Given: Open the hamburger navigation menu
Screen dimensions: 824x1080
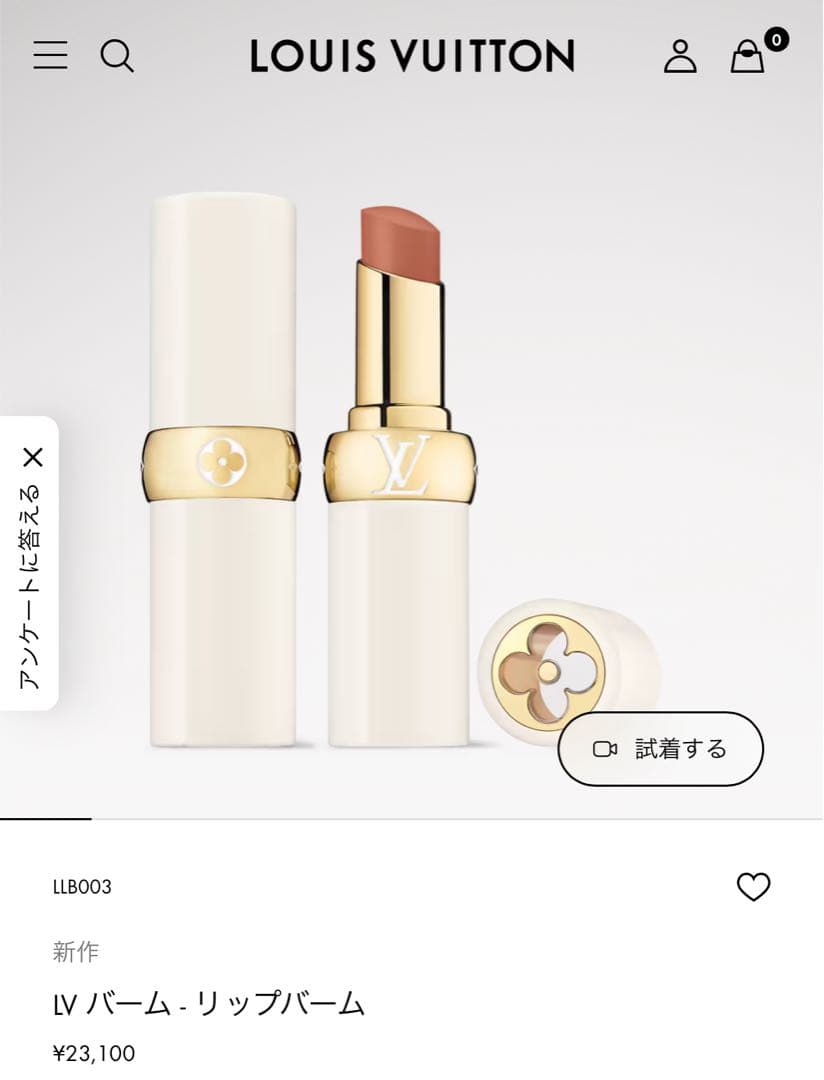Looking at the screenshot, I should coord(50,57).
